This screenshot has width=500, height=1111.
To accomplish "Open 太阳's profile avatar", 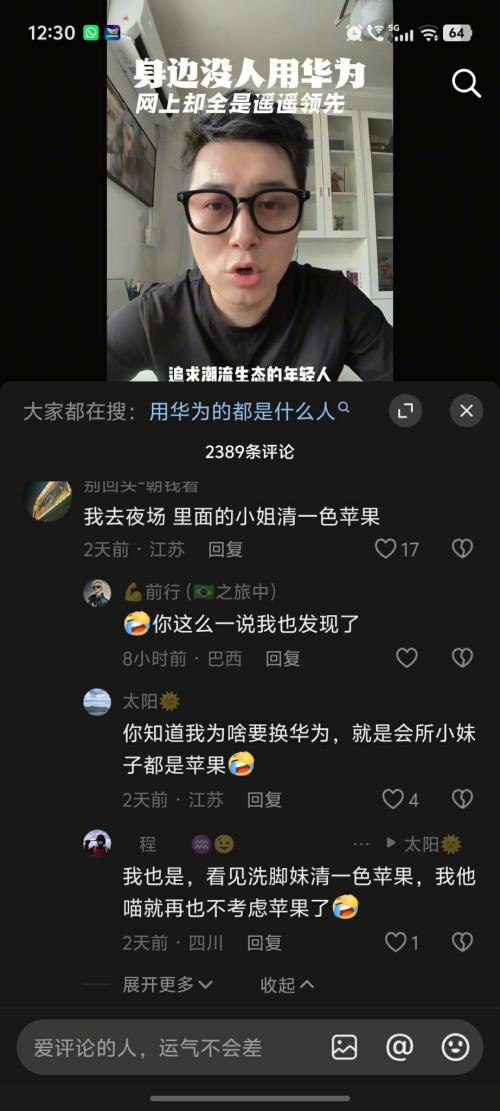I will pyautogui.click(x=97, y=701).
